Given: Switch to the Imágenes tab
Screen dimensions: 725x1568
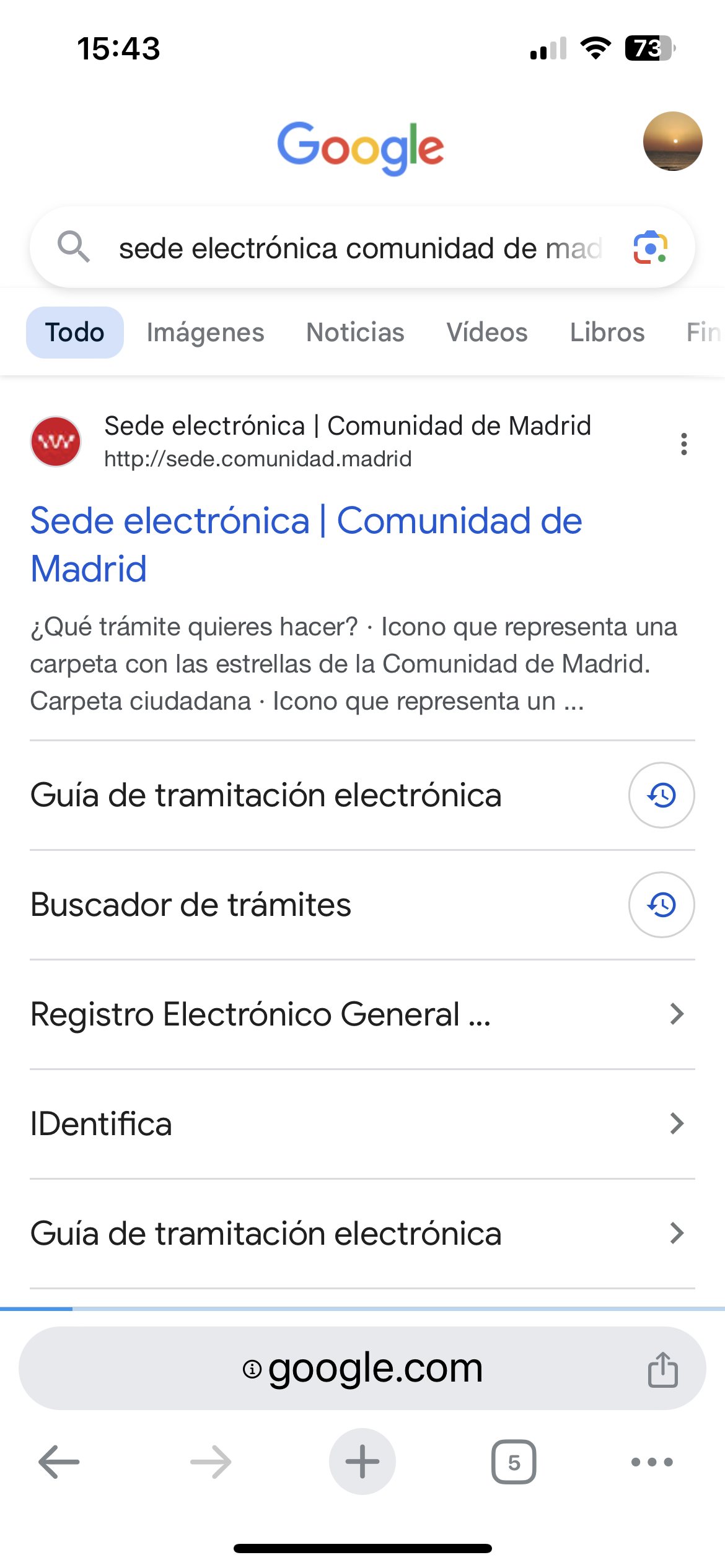Looking at the screenshot, I should [205, 333].
